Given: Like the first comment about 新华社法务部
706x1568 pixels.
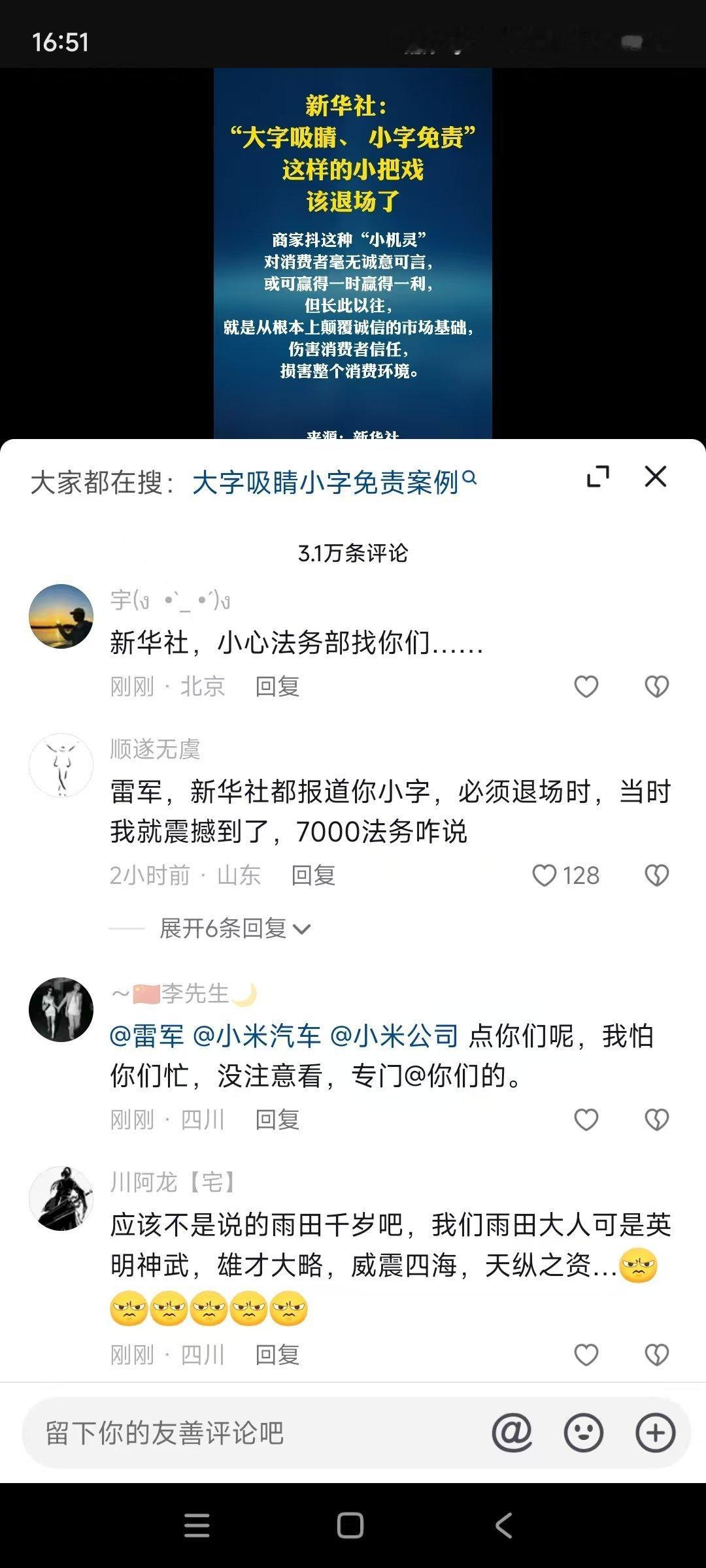Looking at the screenshot, I should click(586, 686).
